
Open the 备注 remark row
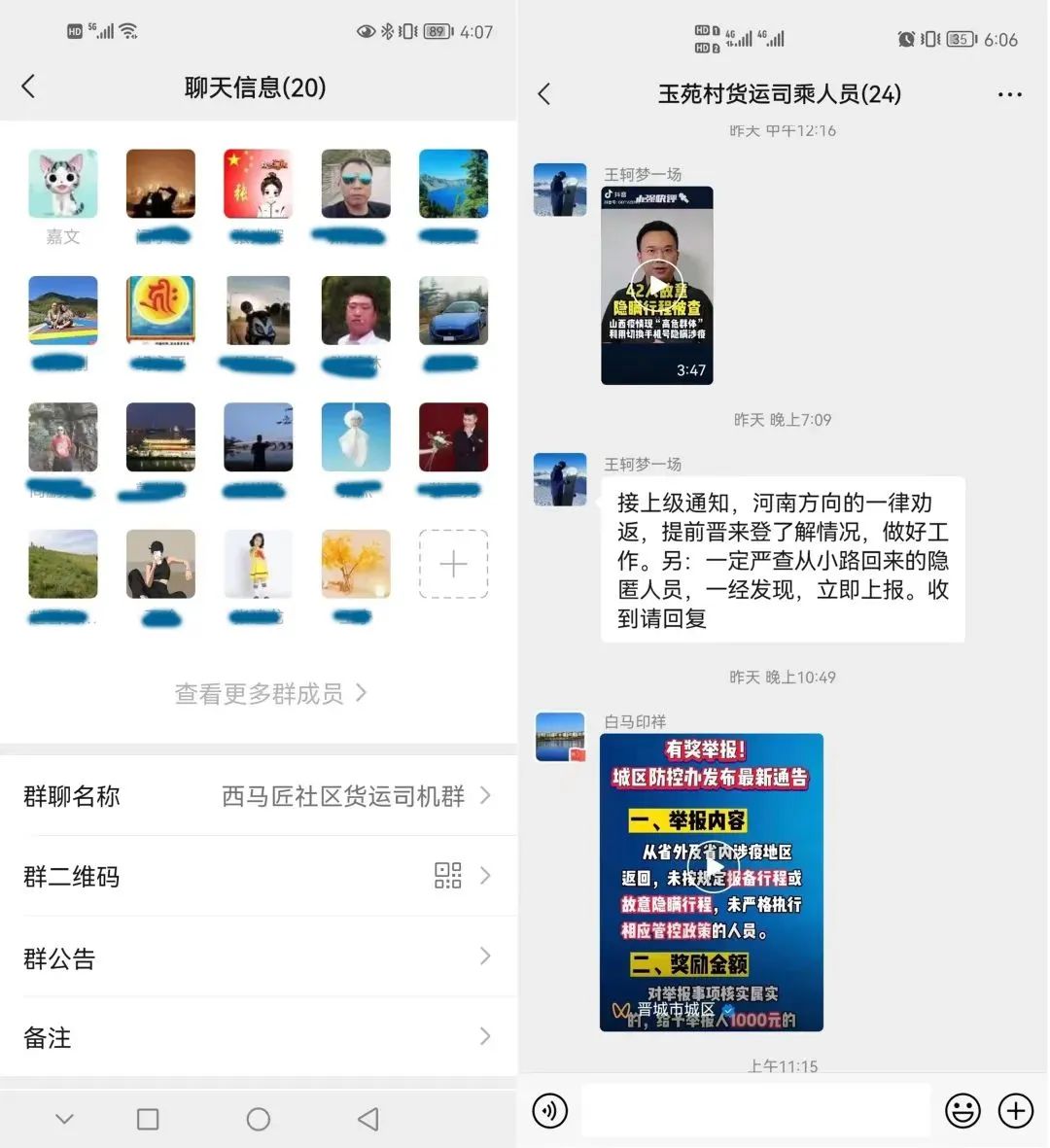(258, 1037)
